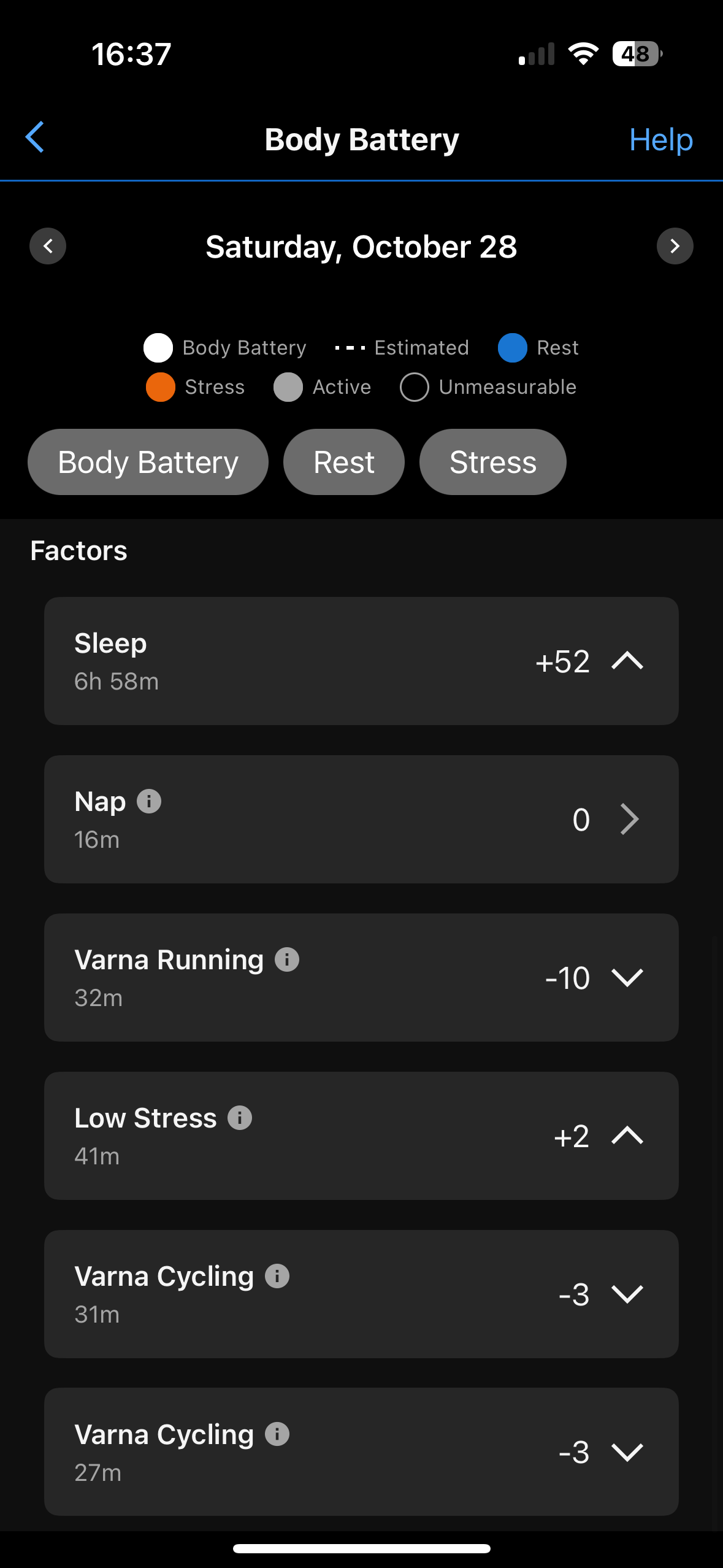Viewport: 723px width, 1568px height.
Task: Open the Varna Running 32m factor
Action: [361, 978]
